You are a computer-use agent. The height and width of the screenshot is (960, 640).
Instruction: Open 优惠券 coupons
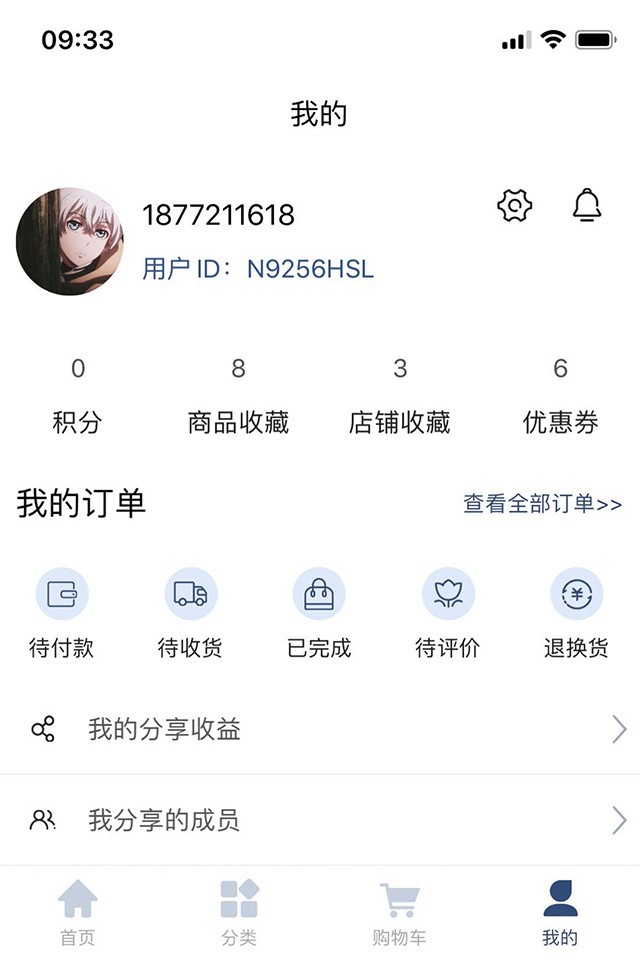(560, 397)
